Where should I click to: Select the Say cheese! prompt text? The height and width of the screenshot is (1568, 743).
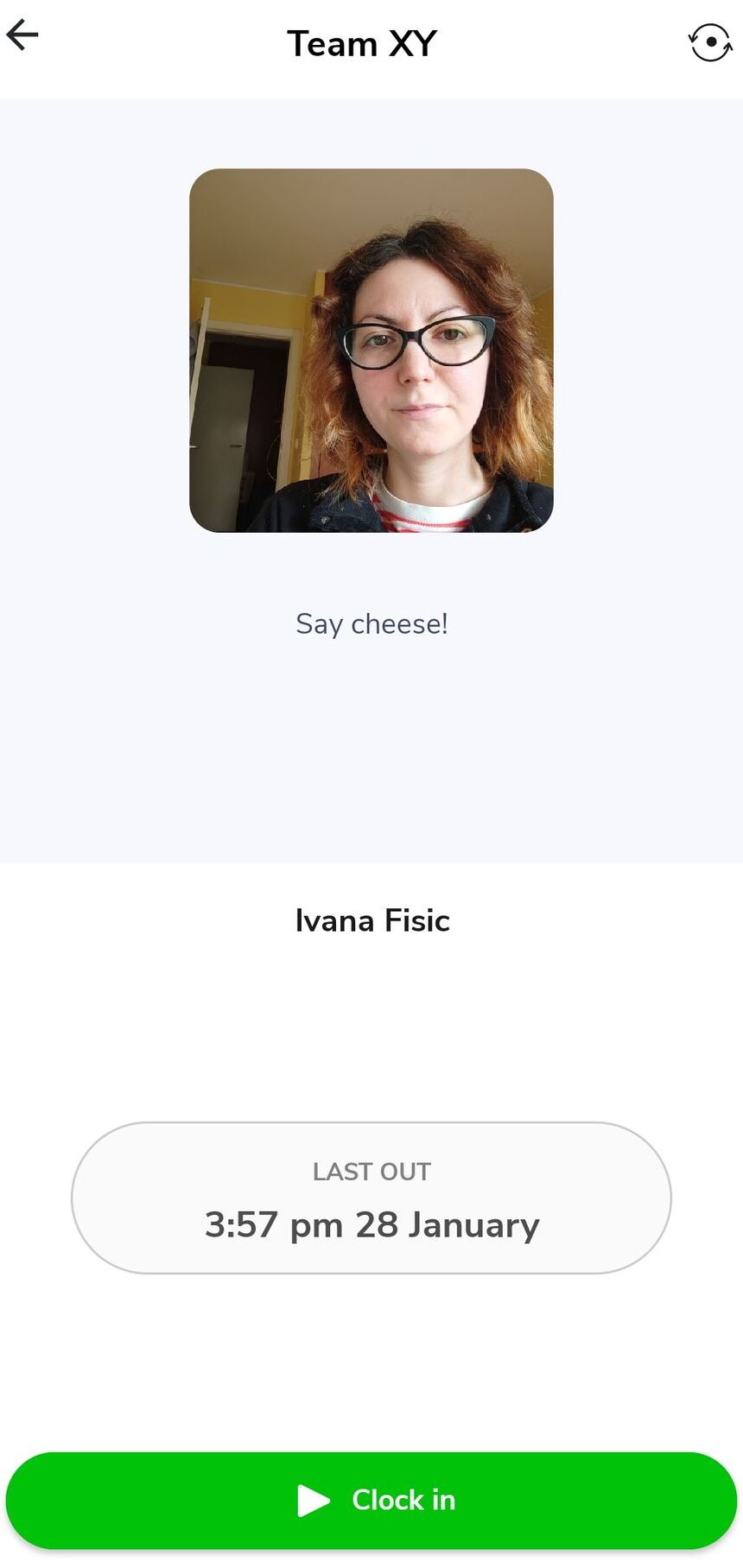[x=371, y=623]
